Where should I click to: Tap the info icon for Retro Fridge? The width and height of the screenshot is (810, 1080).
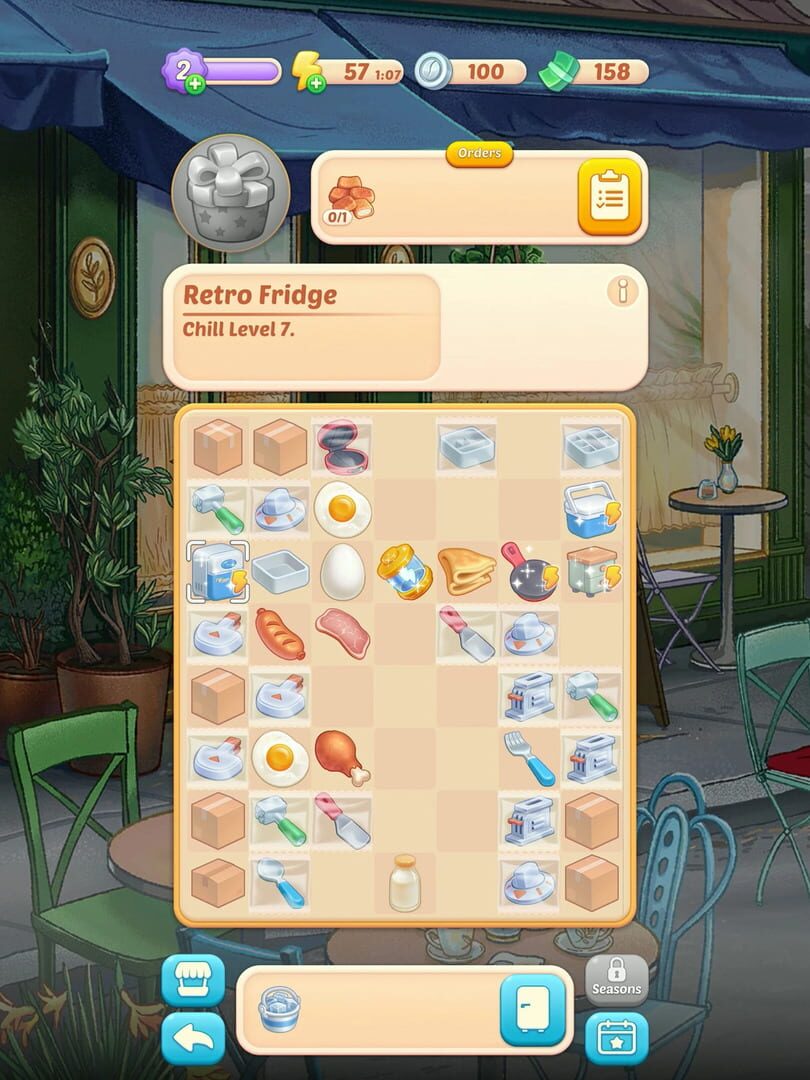tap(622, 292)
